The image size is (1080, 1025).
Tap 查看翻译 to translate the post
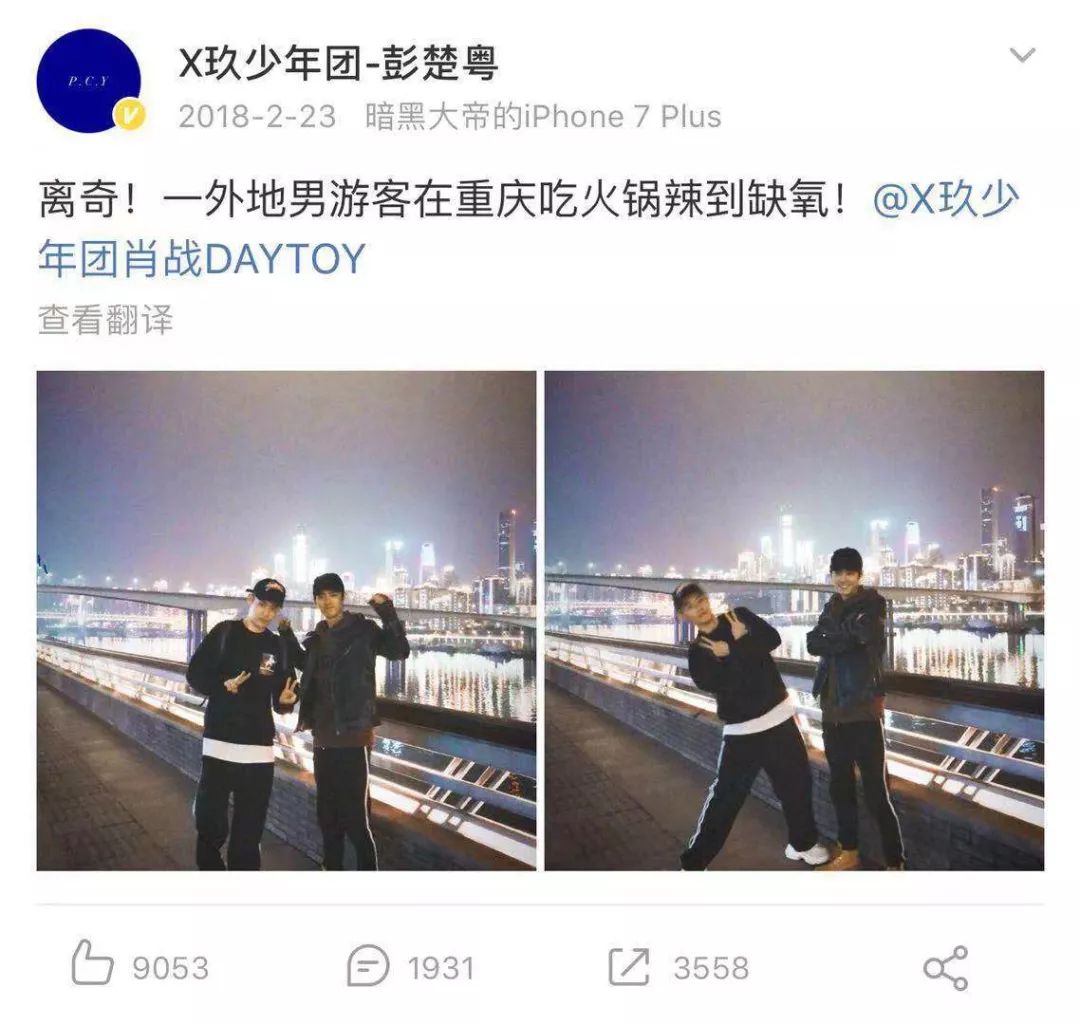[x=105, y=320]
